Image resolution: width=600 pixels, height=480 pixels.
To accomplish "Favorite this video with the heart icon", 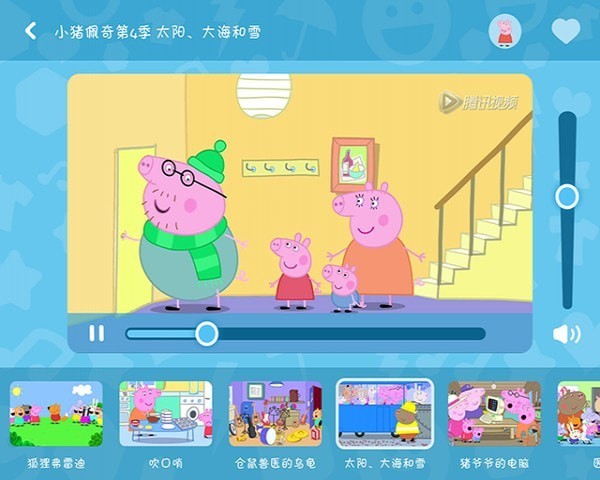I will pos(566,31).
